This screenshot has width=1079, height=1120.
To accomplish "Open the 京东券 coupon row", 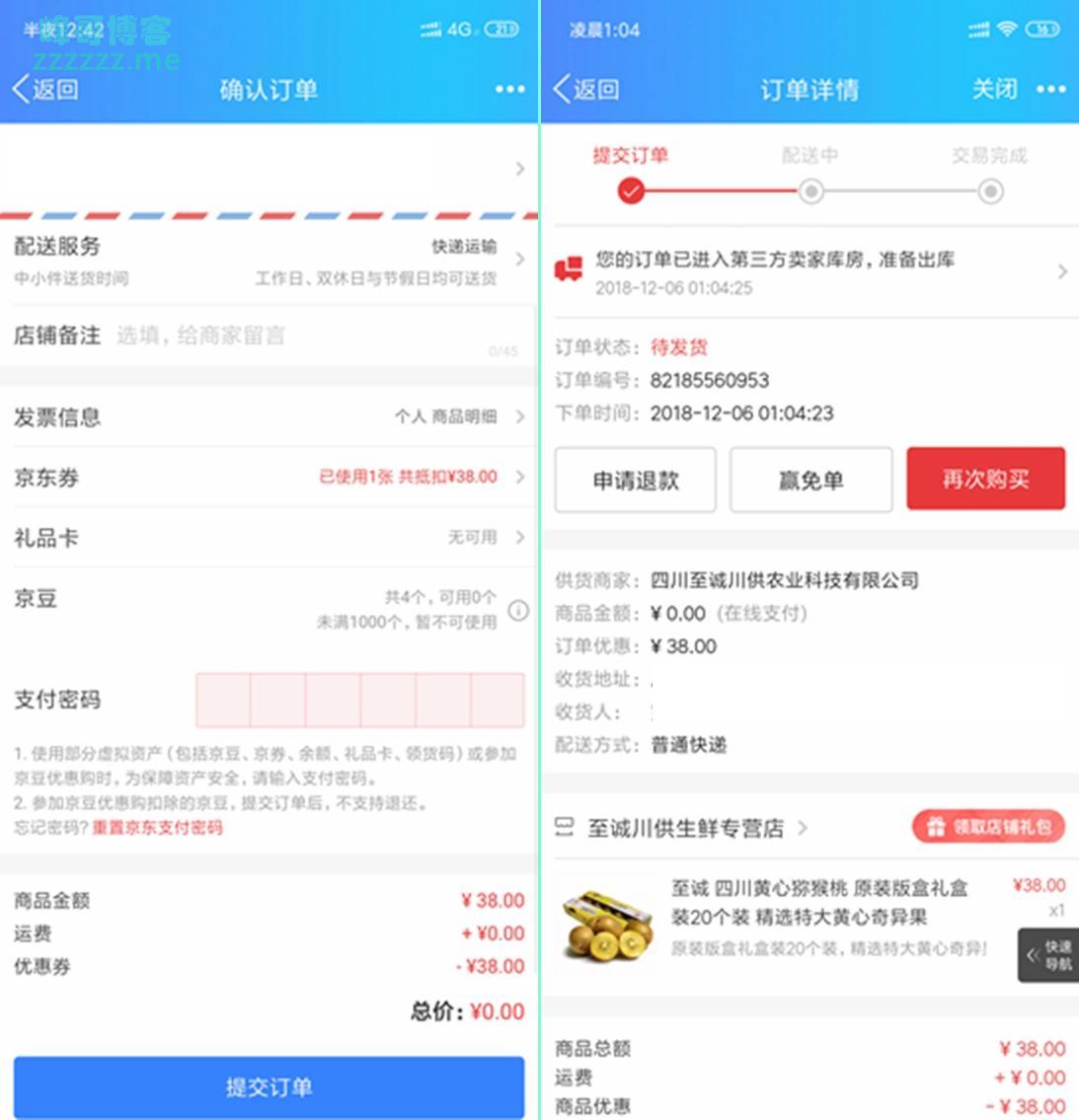I will (269, 478).
